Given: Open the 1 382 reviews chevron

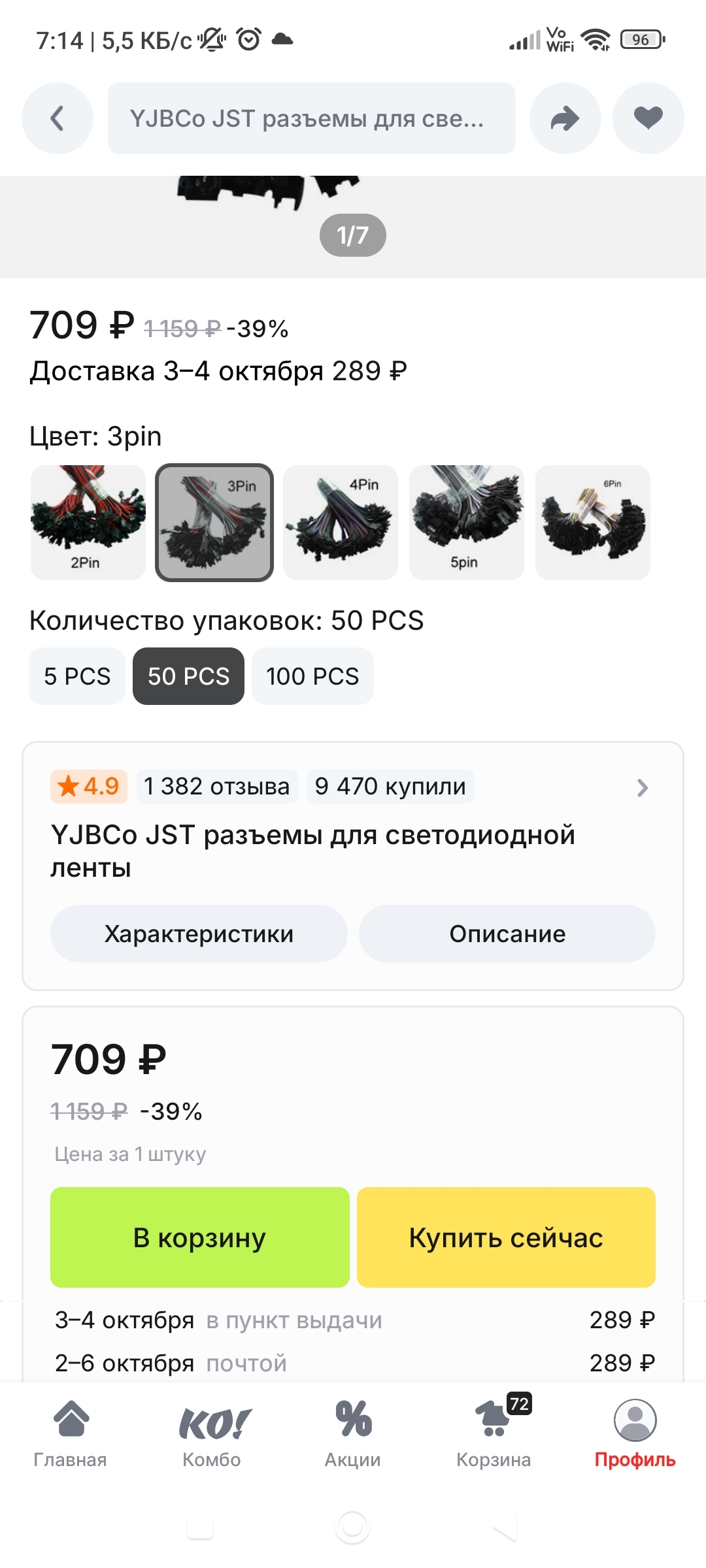Looking at the screenshot, I should (x=642, y=788).
